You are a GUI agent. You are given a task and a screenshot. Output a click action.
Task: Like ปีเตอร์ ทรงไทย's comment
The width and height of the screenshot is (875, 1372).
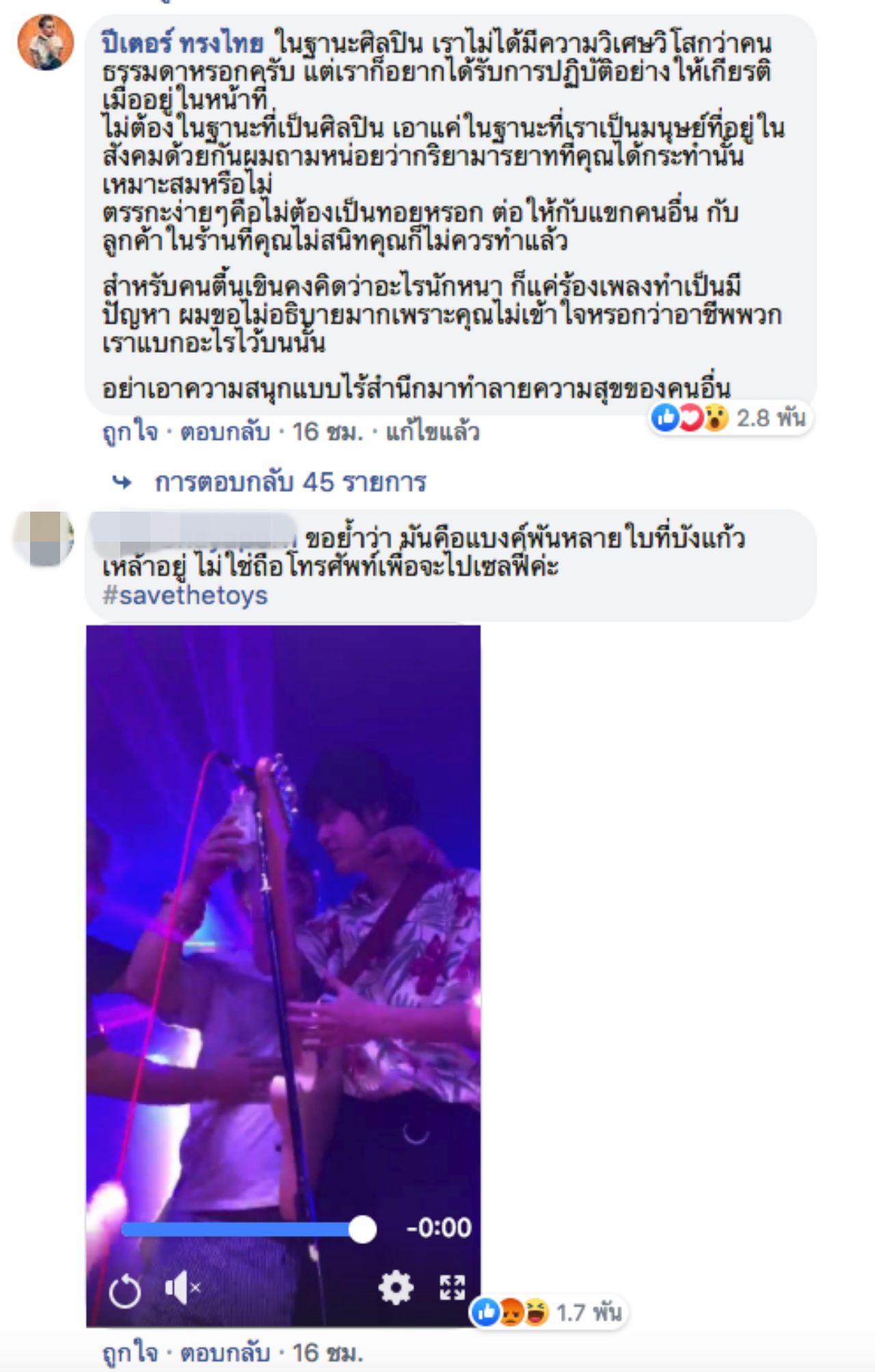pos(130,432)
